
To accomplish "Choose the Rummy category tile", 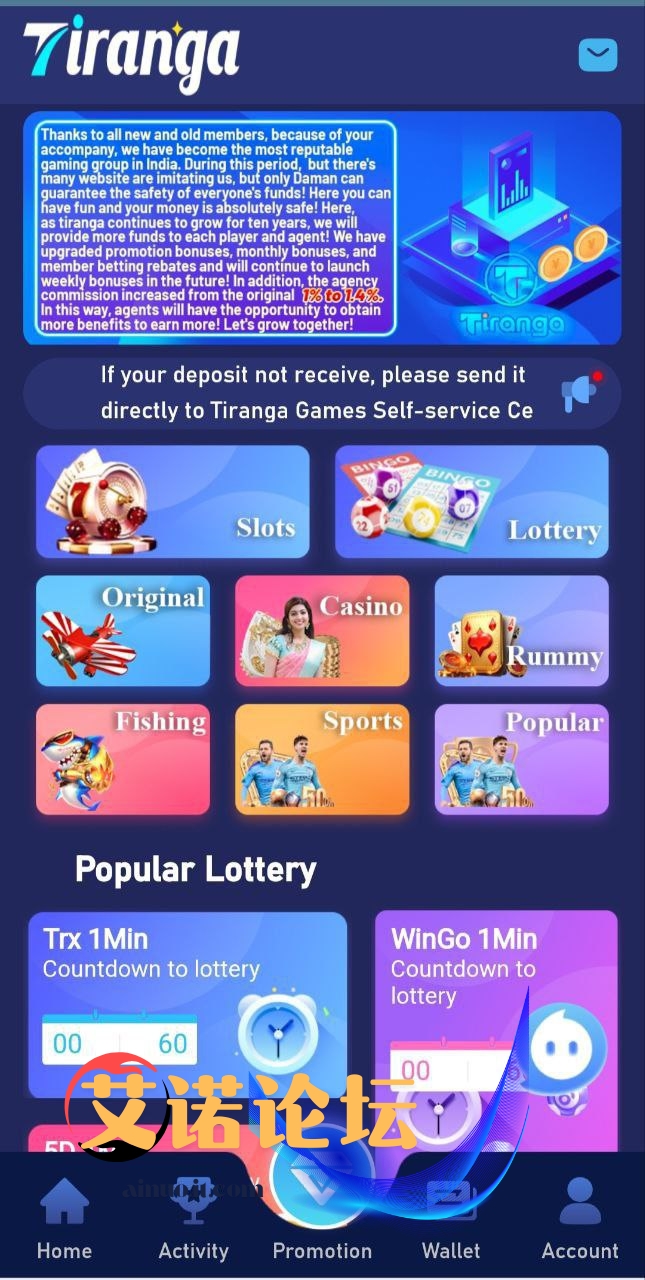I will point(521,630).
